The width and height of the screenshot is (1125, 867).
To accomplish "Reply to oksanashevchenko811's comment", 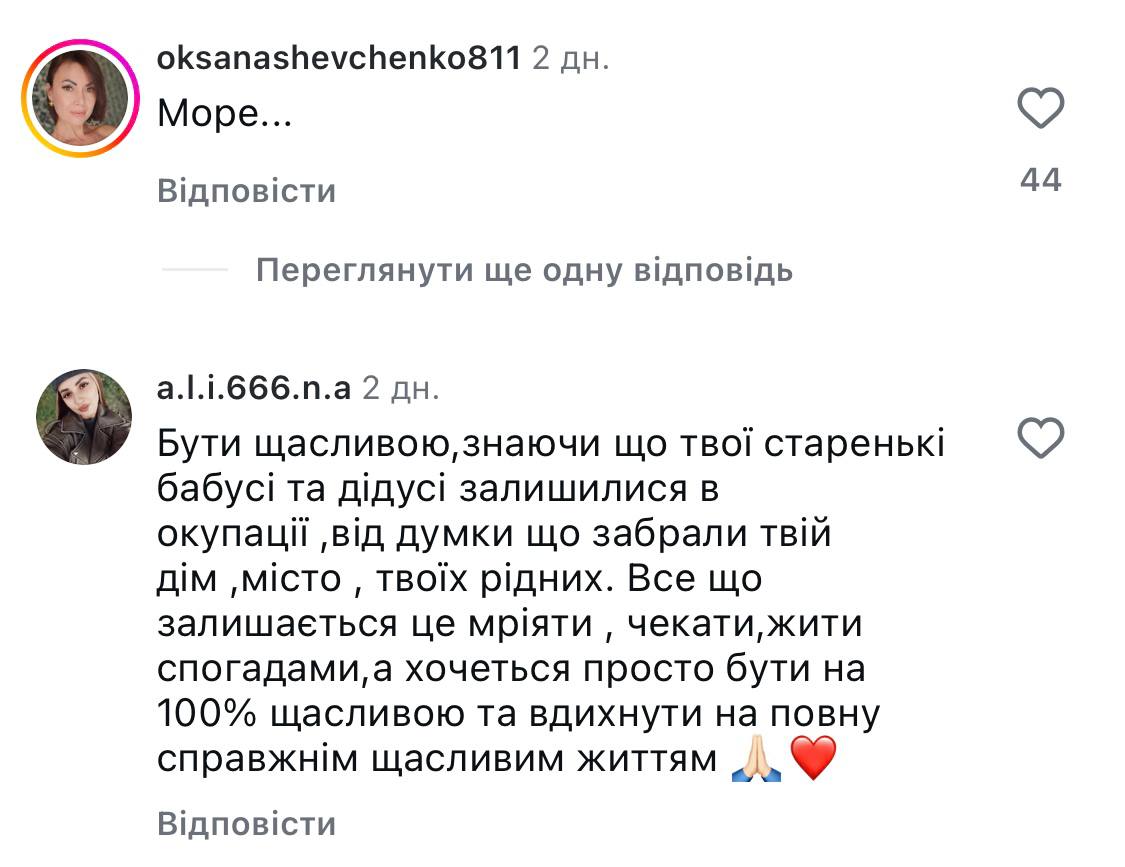I will pos(246,191).
